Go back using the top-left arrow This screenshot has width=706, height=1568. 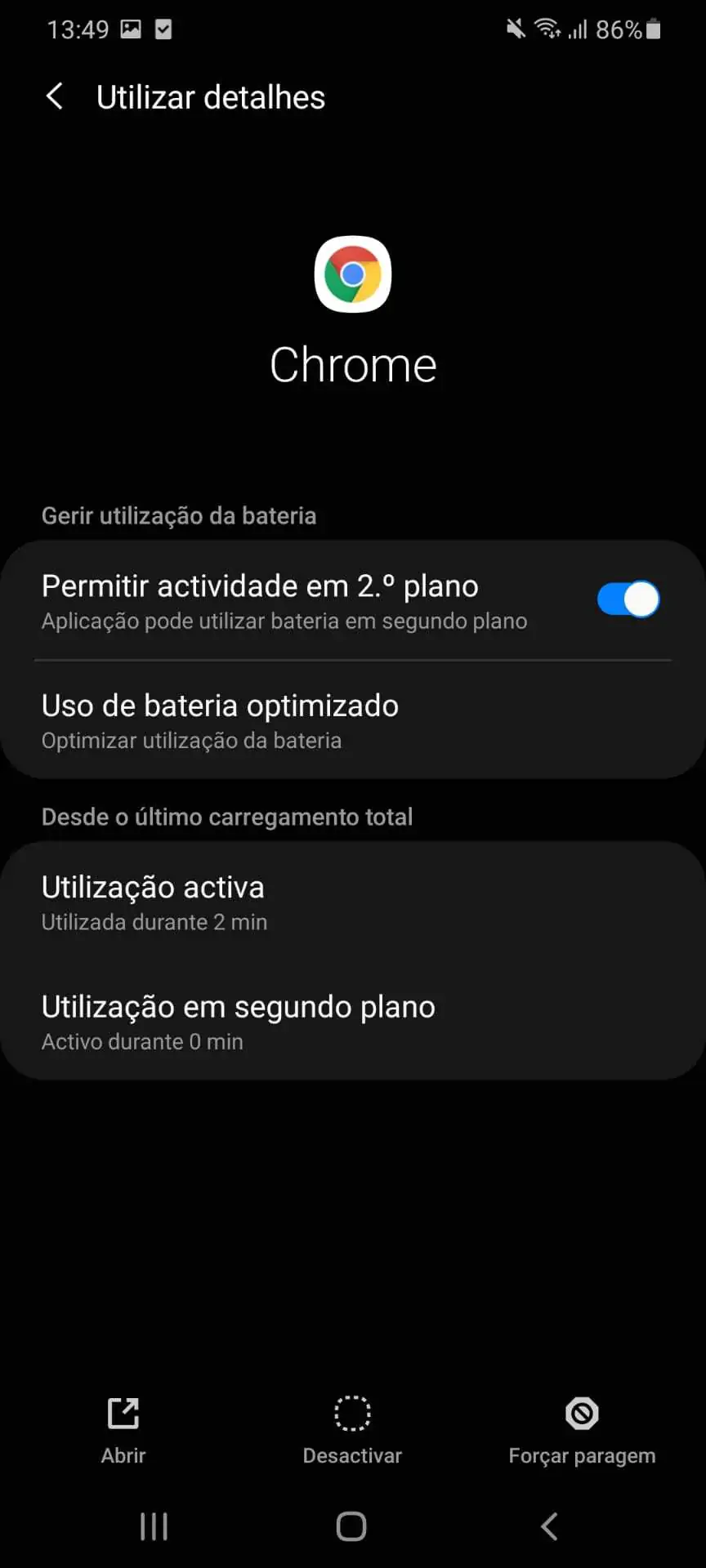54,96
